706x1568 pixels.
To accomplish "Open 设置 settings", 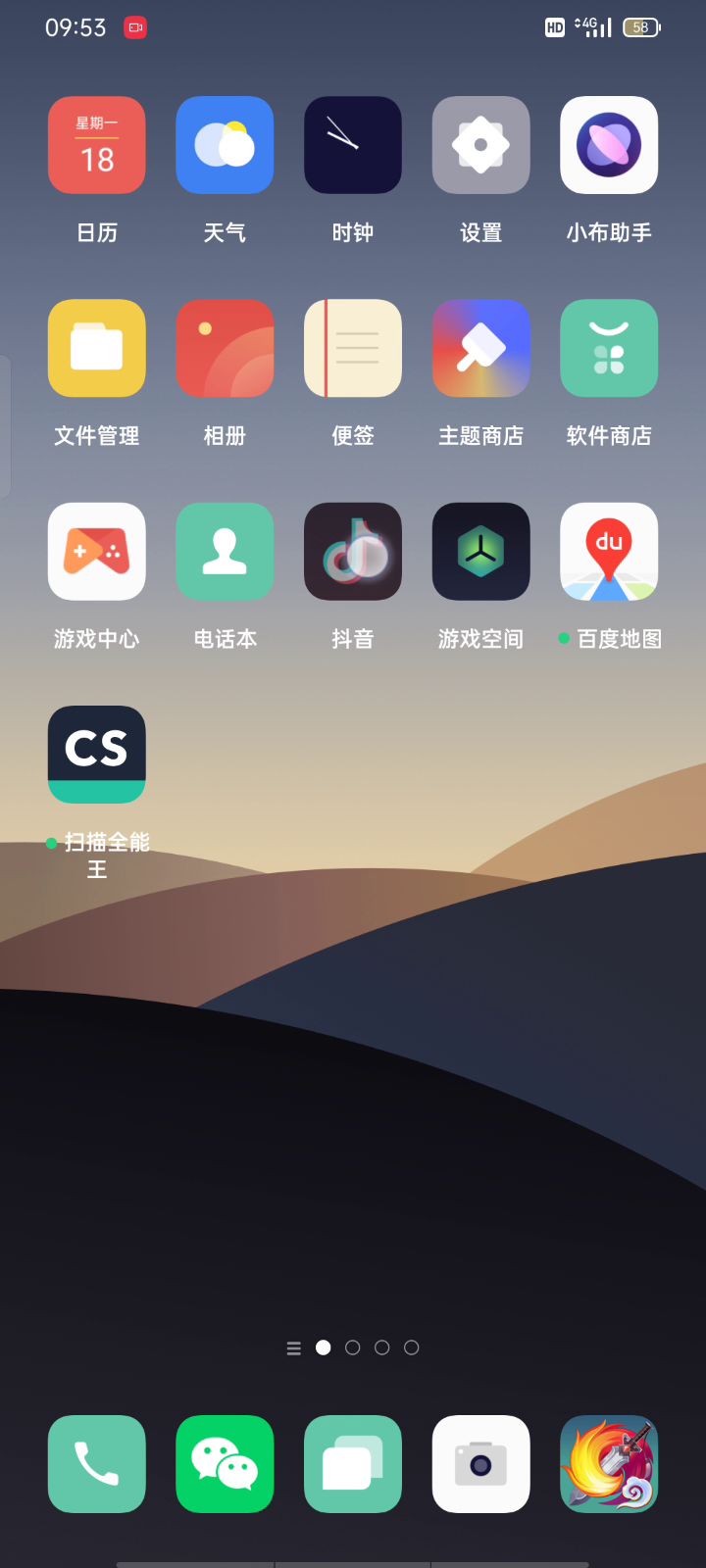I will [480, 145].
